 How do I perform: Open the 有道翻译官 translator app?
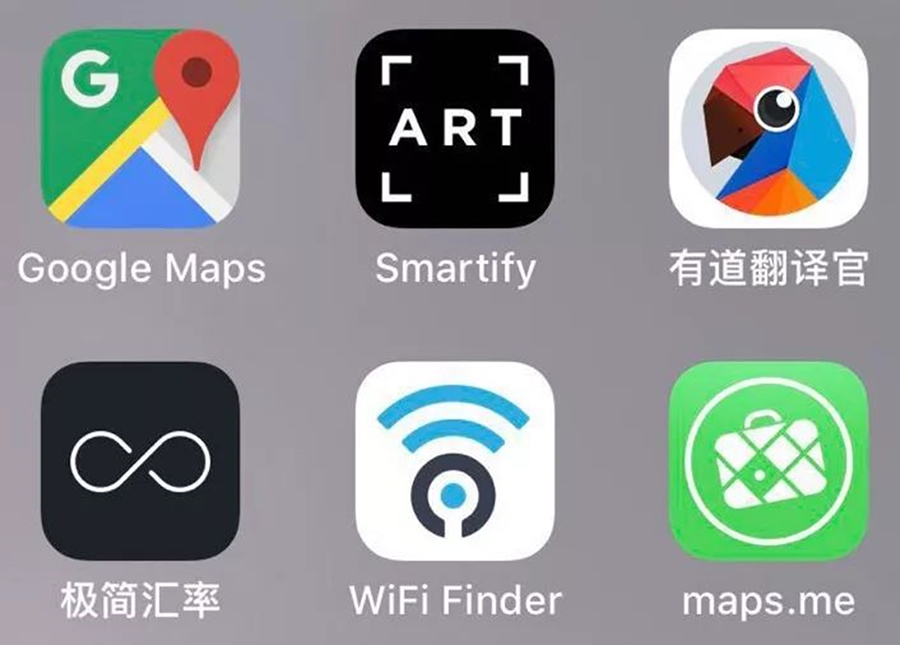pos(768,128)
